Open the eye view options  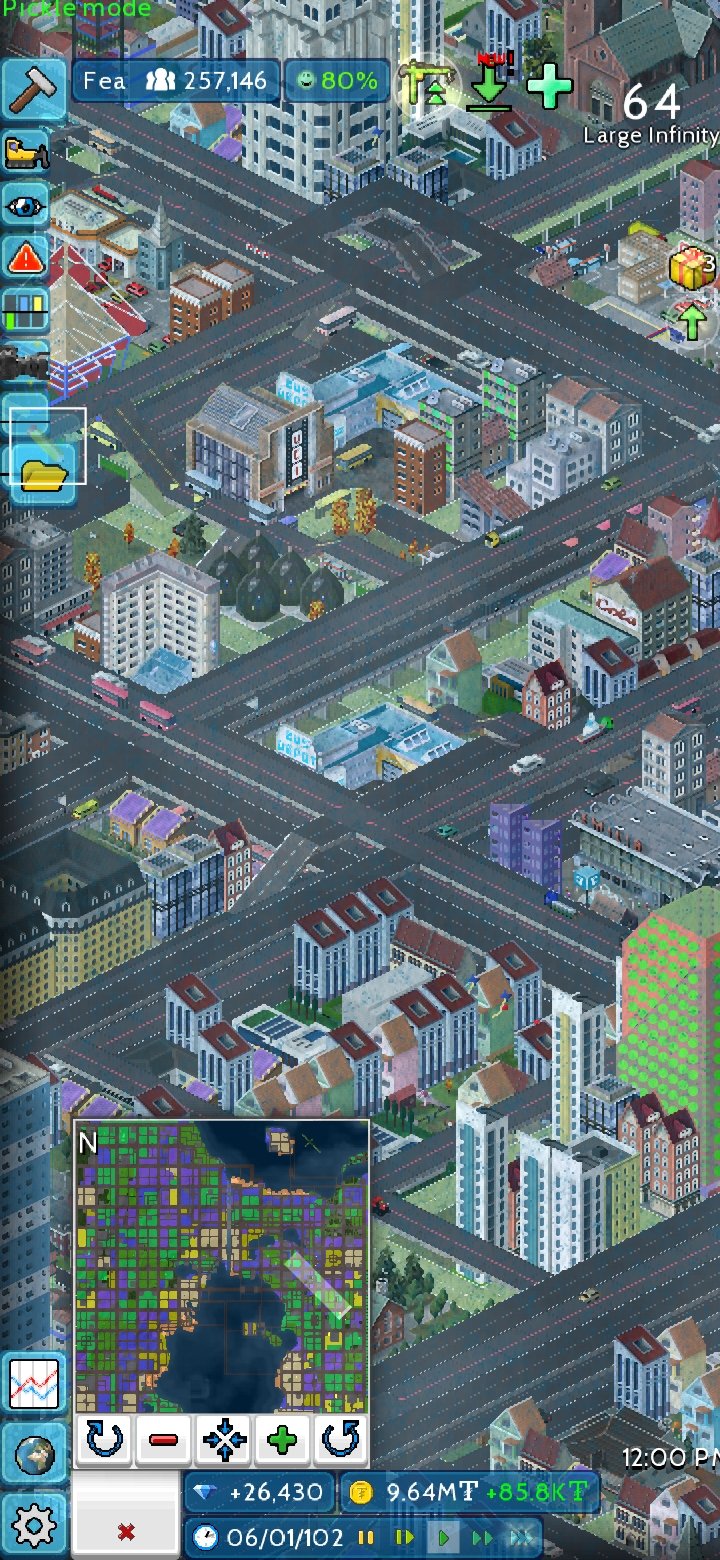click(x=27, y=206)
